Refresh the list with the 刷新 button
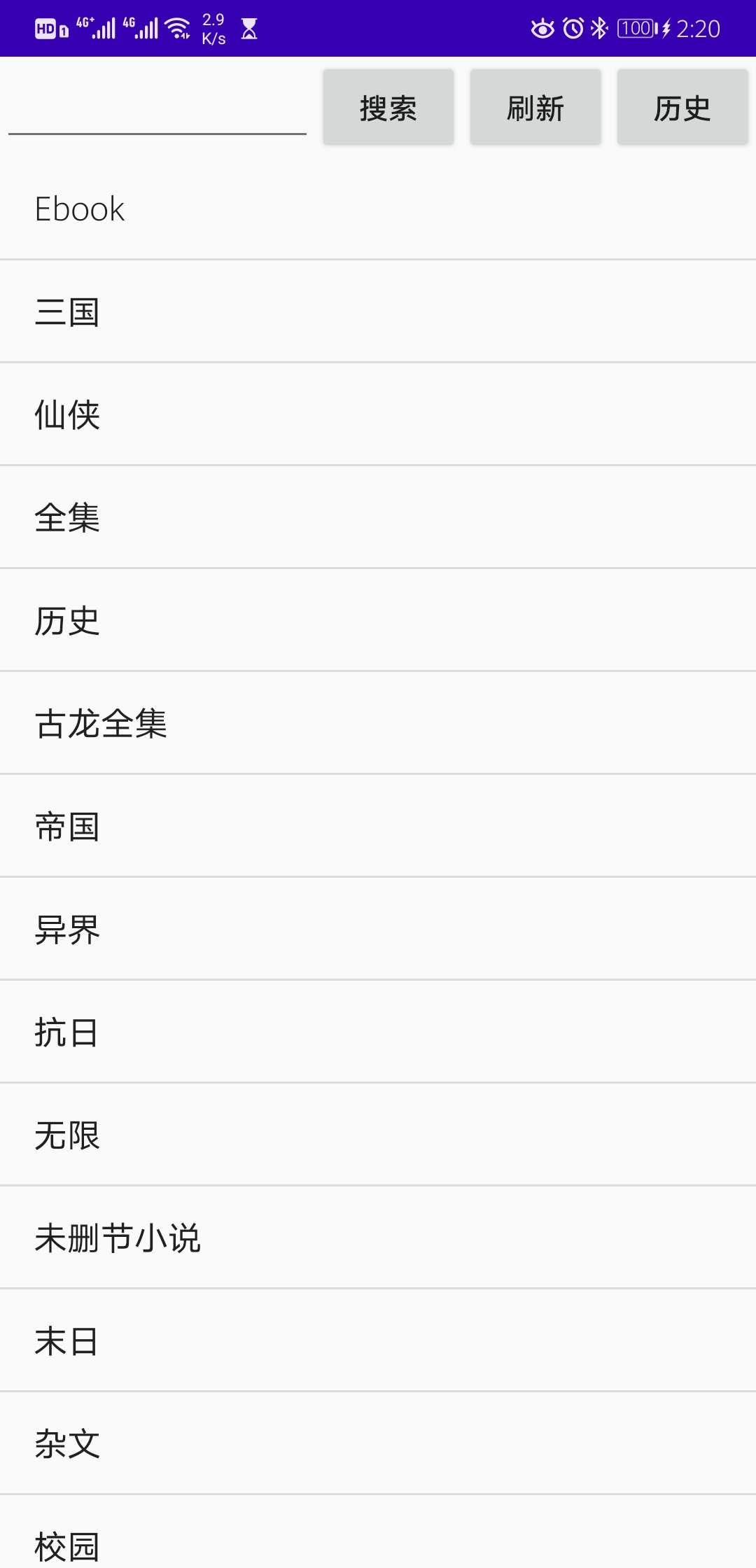Screen dimensions: 756x1568 535,107
